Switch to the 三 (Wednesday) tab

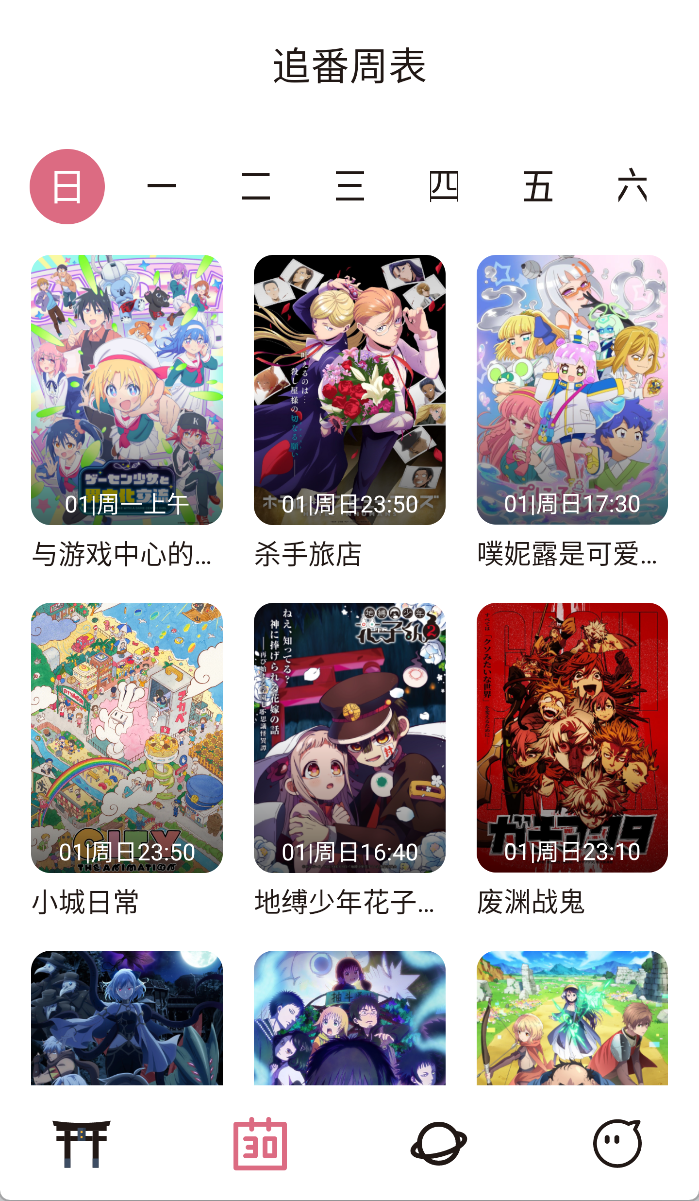[349, 186]
